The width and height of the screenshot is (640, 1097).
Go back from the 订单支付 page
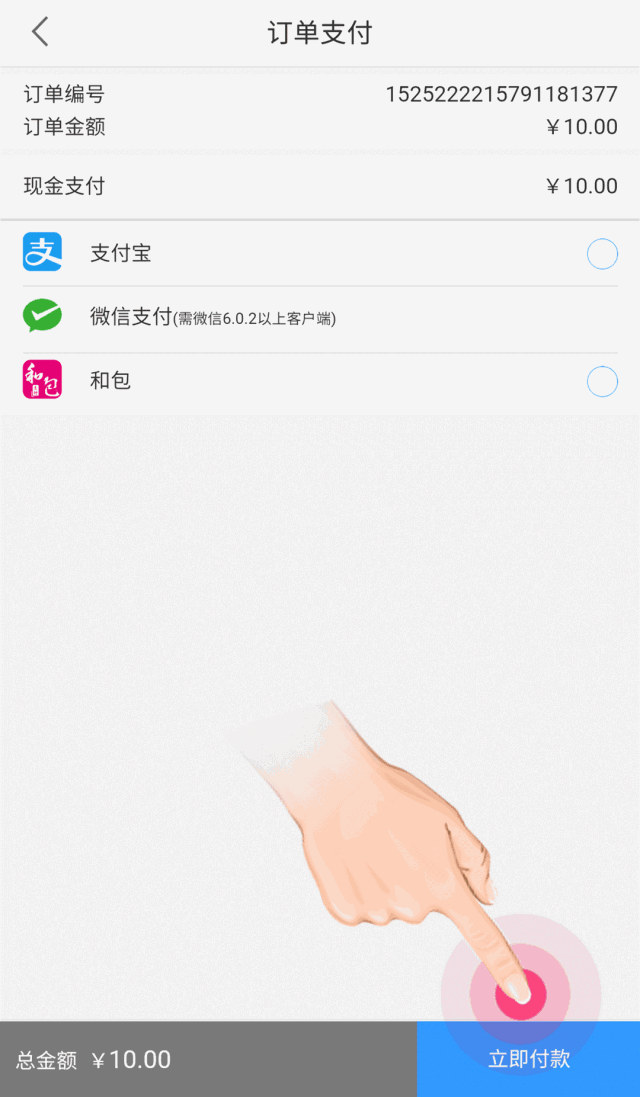point(40,32)
